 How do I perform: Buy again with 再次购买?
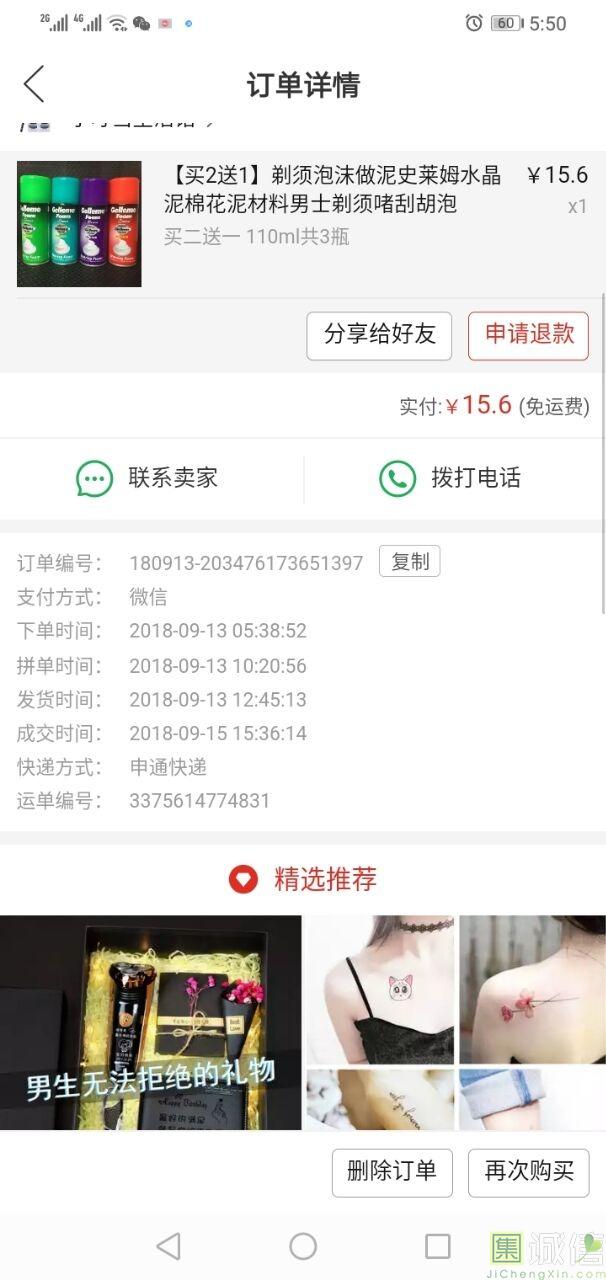click(528, 1172)
